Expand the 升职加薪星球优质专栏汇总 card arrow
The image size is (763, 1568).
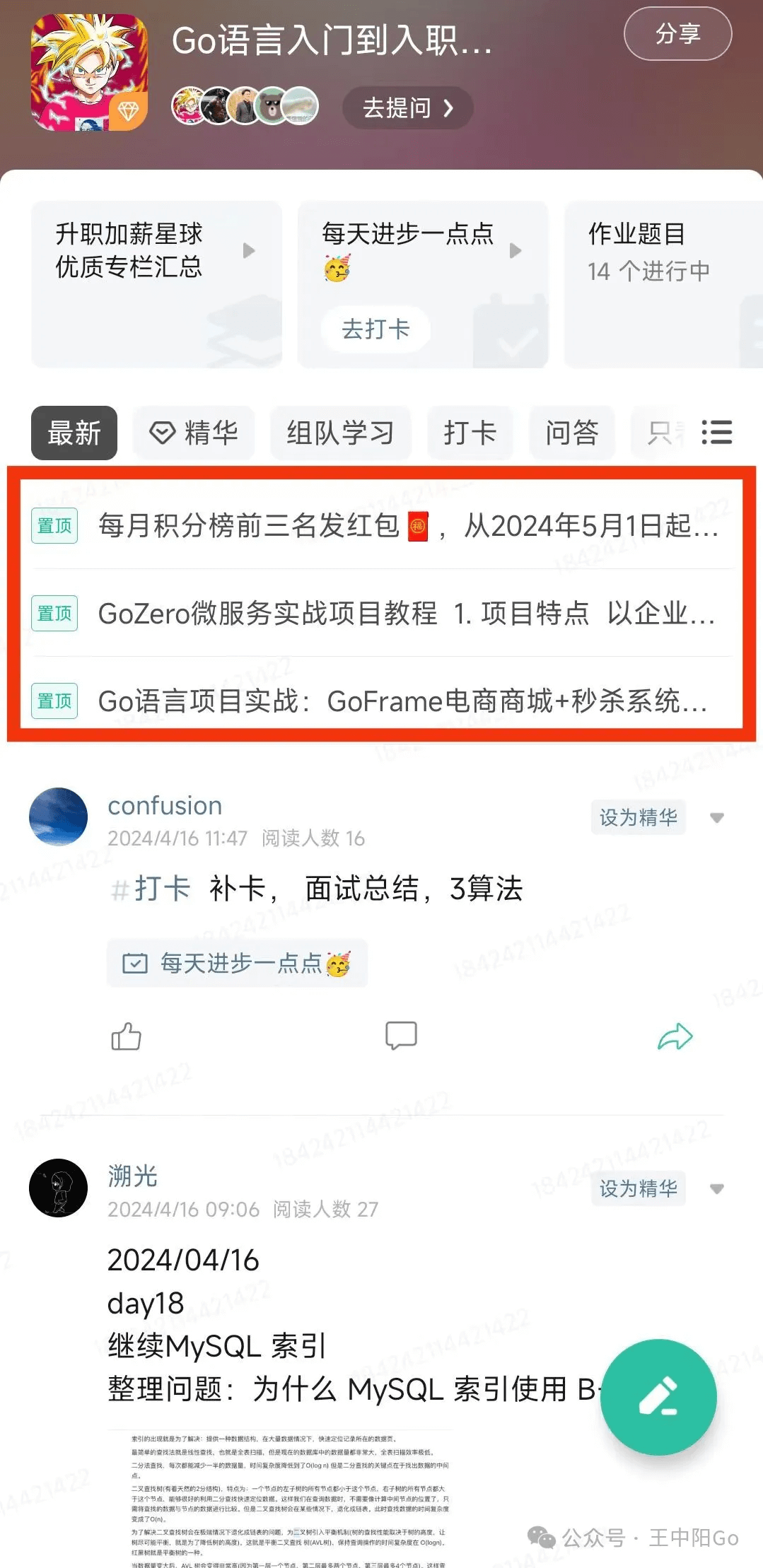(x=250, y=251)
